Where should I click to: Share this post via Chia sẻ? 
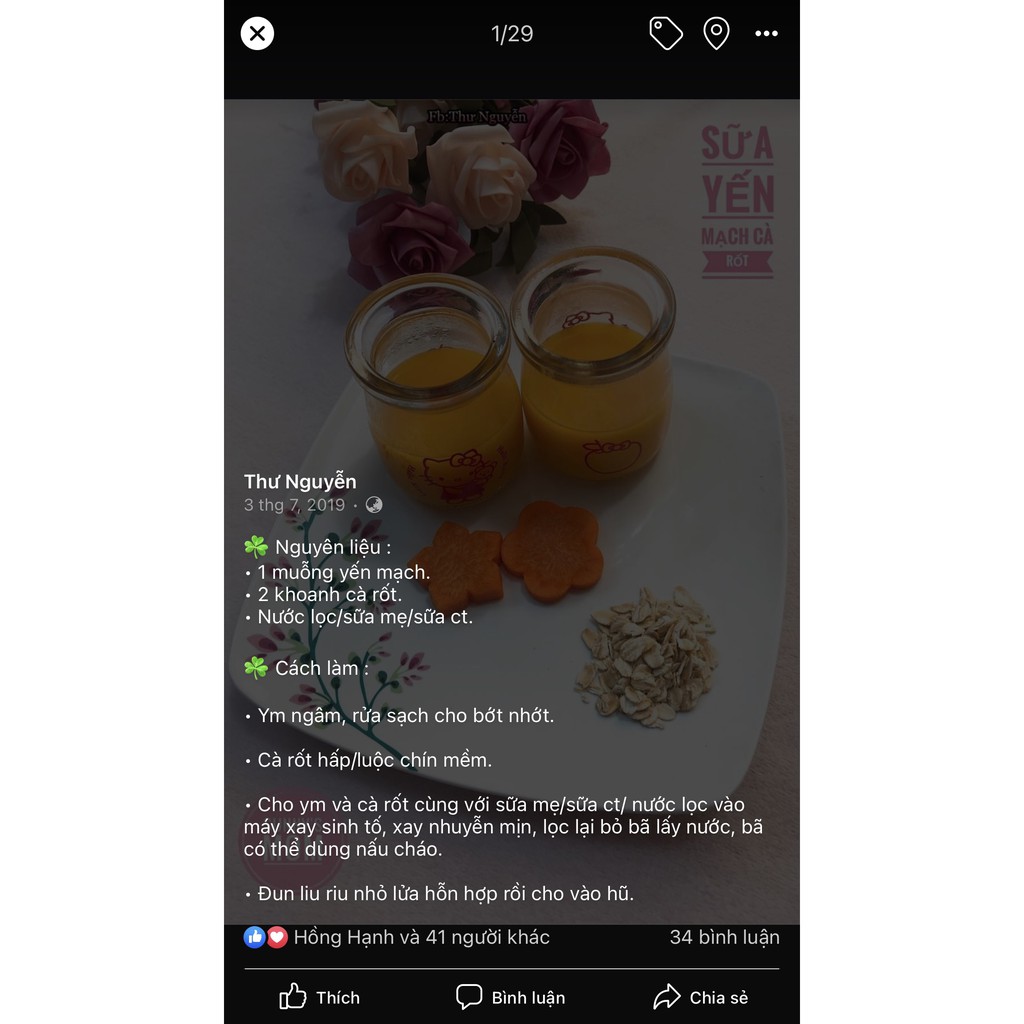point(701,997)
